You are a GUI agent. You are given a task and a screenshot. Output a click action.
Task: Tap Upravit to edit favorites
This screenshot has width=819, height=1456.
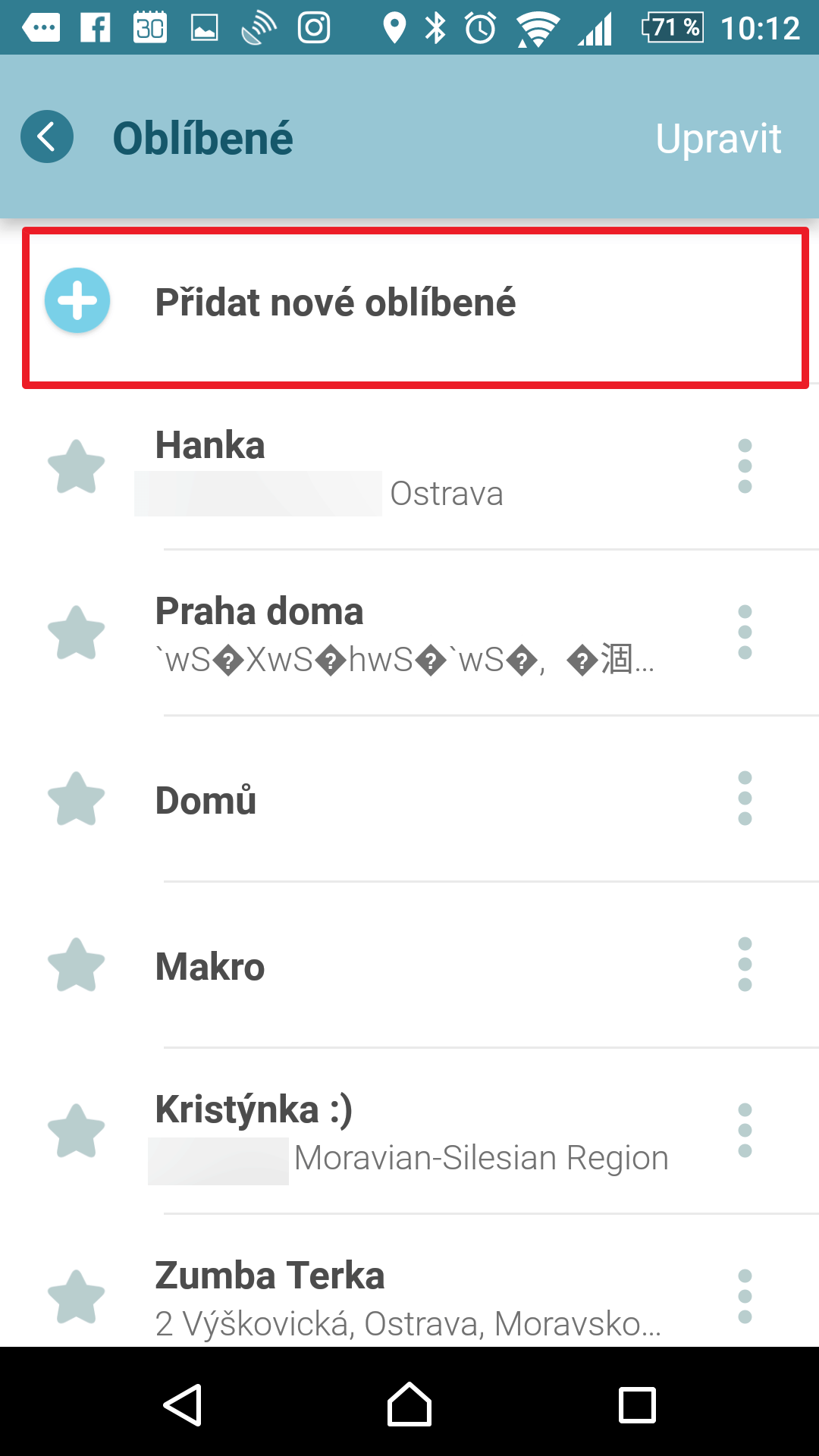point(718,139)
